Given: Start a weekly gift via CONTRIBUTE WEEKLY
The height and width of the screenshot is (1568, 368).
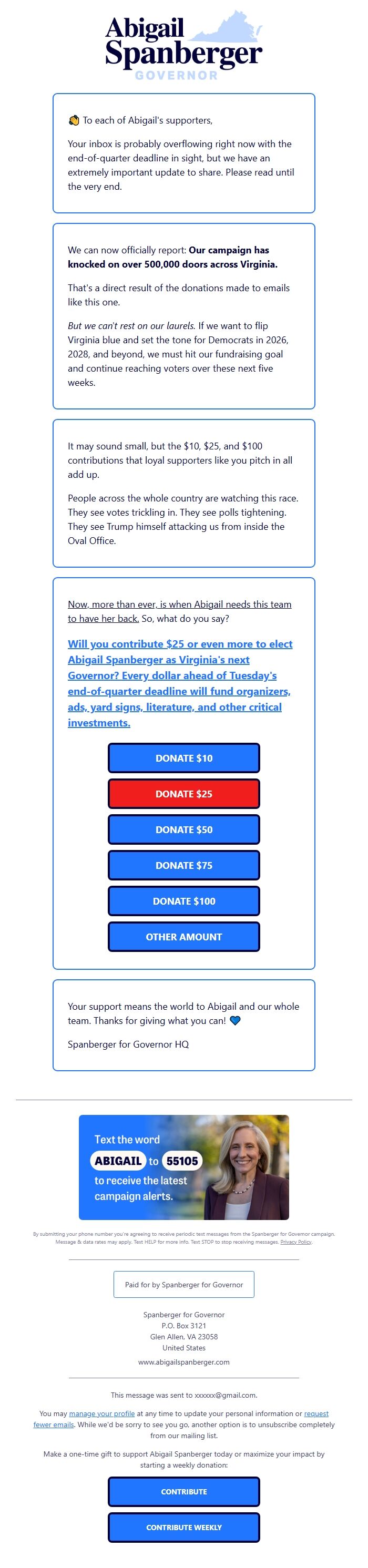Looking at the screenshot, I should [x=183, y=1527].
